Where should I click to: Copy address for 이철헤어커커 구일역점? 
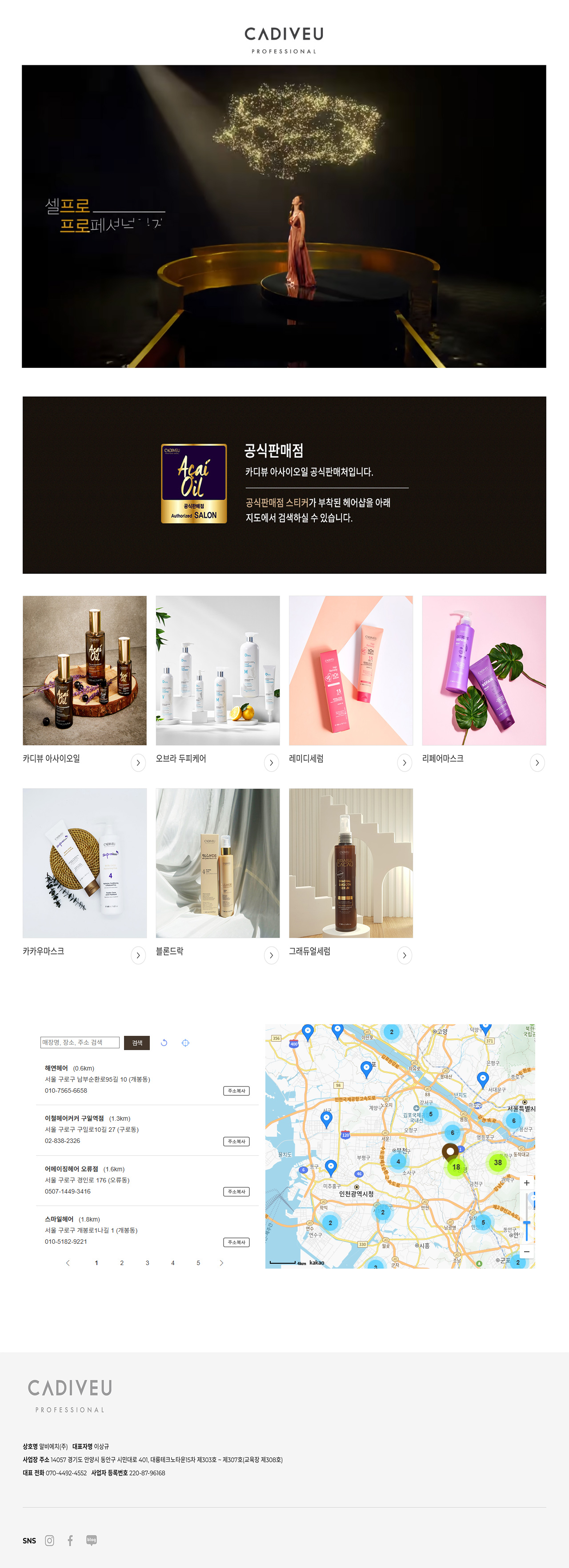tap(236, 1141)
